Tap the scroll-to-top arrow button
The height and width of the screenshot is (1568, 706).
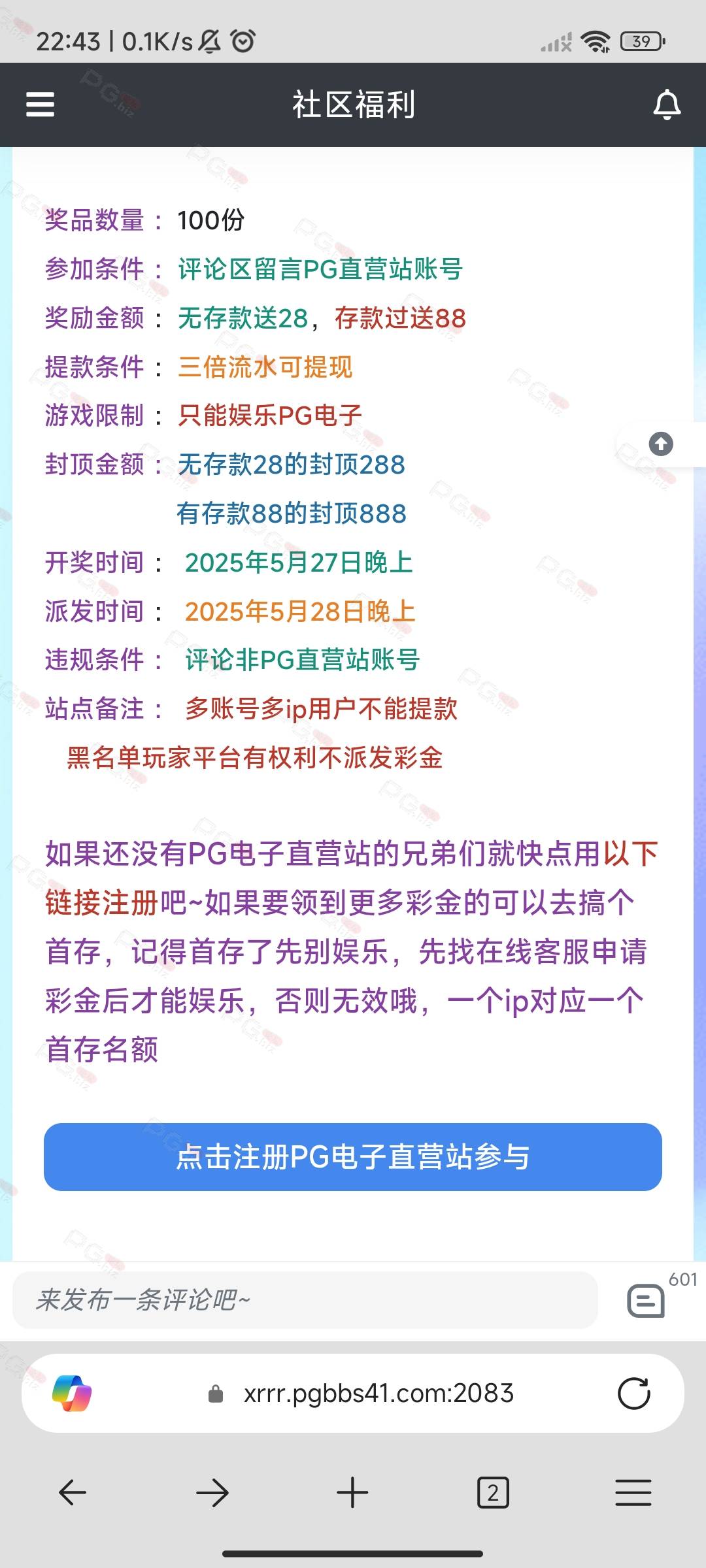point(661,444)
